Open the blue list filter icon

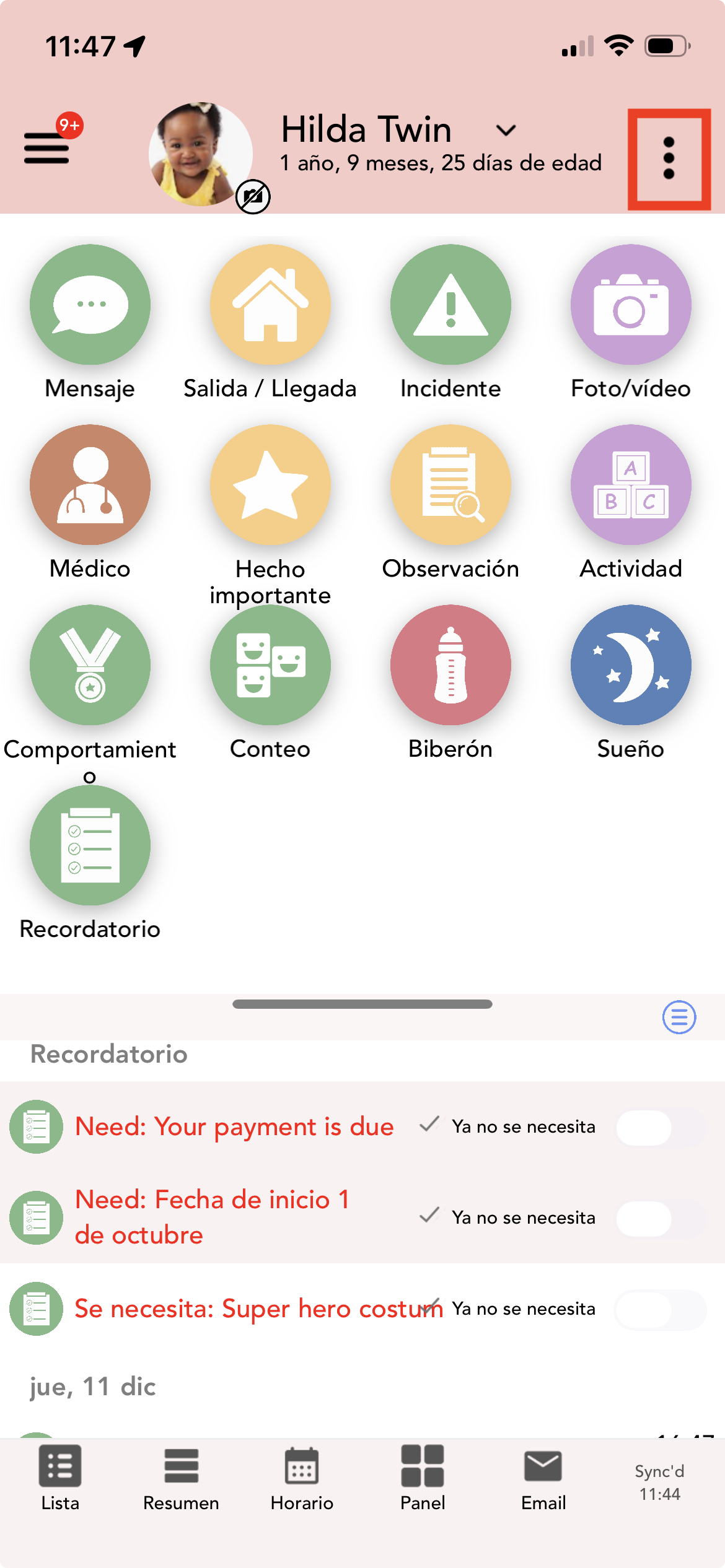point(679,1017)
